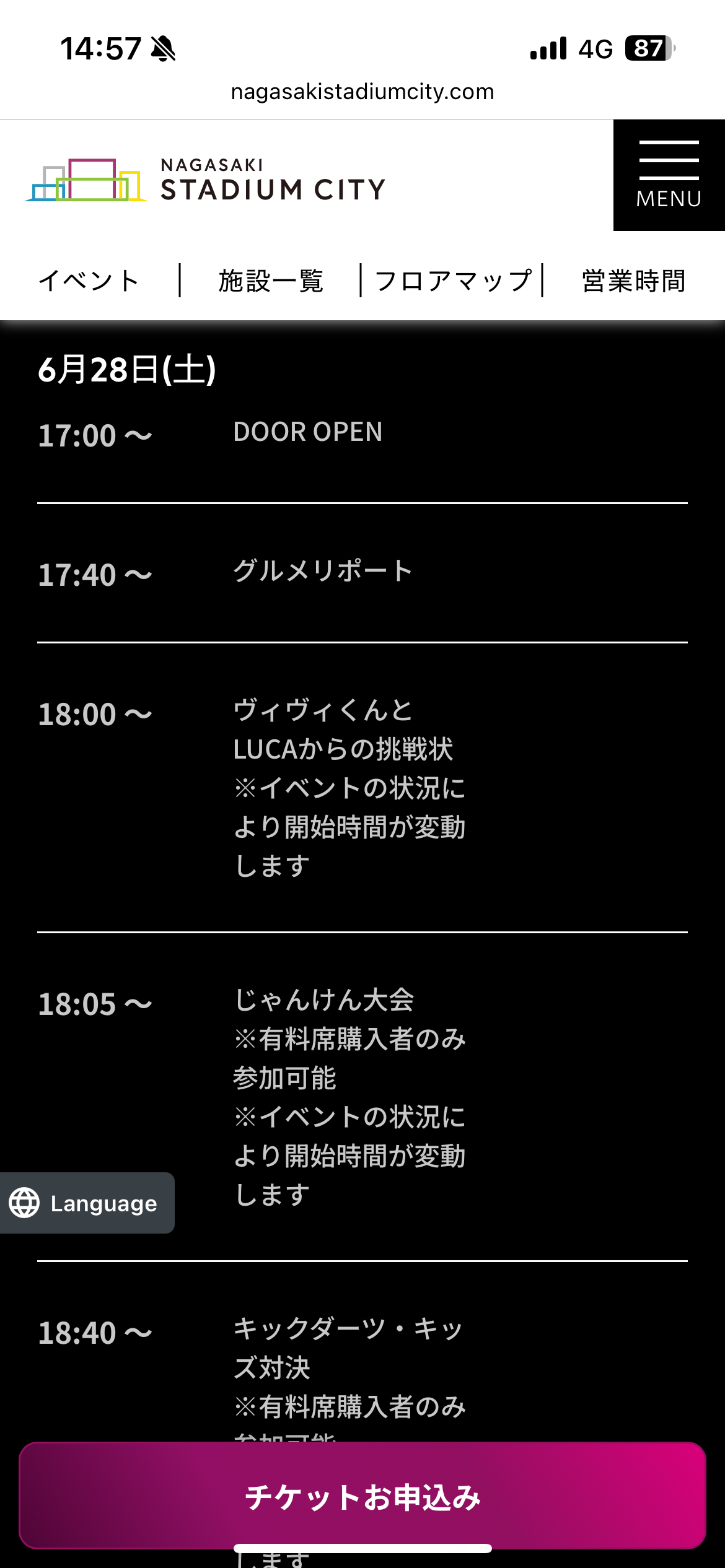Open the 施設一覧 facilities list
The image size is (725, 1568).
click(271, 281)
